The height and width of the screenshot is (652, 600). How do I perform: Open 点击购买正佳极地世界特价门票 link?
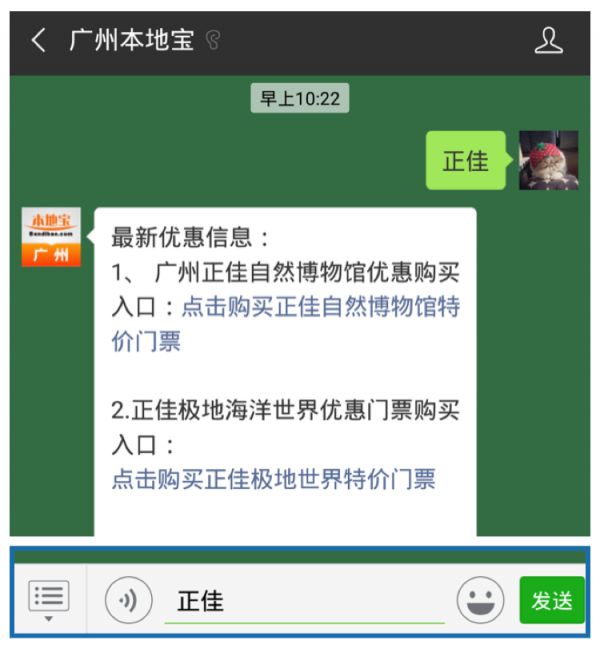273,479
